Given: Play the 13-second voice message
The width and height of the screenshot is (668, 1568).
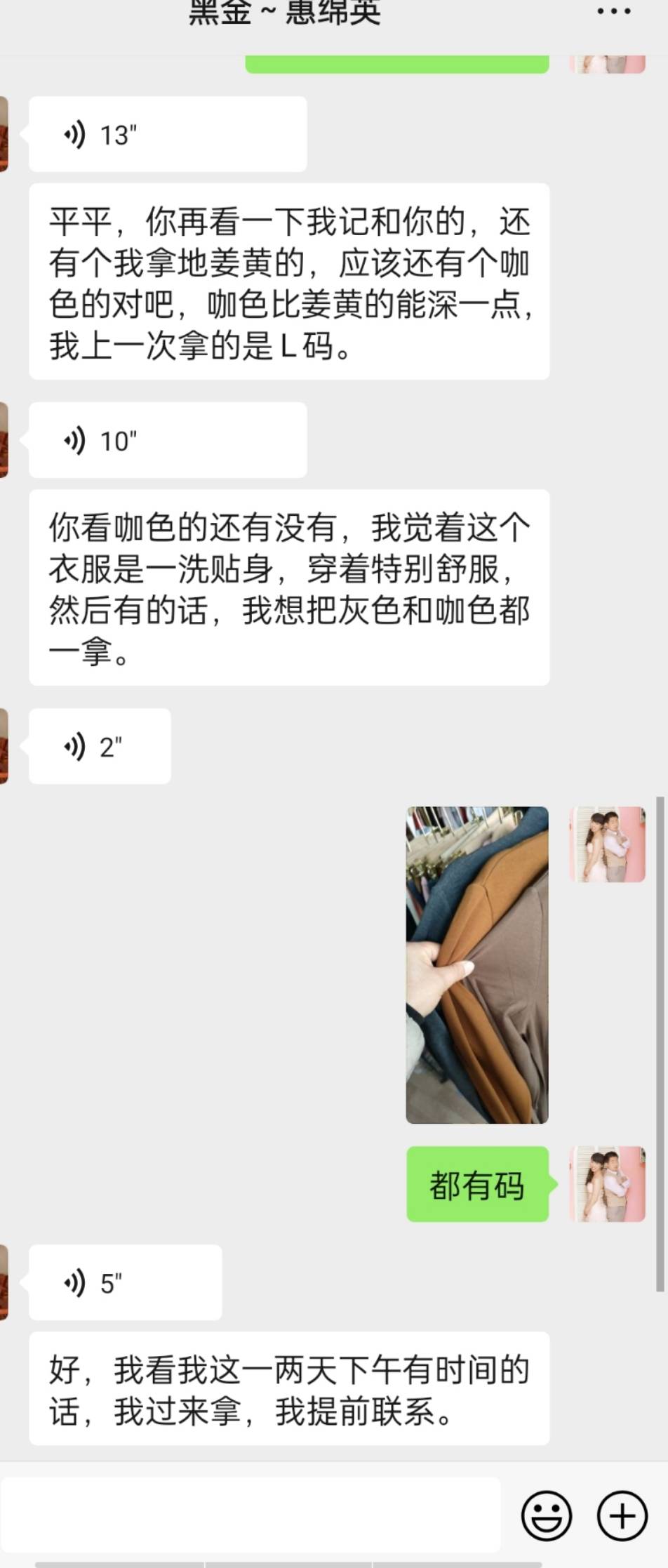Looking at the screenshot, I should click(167, 134).
